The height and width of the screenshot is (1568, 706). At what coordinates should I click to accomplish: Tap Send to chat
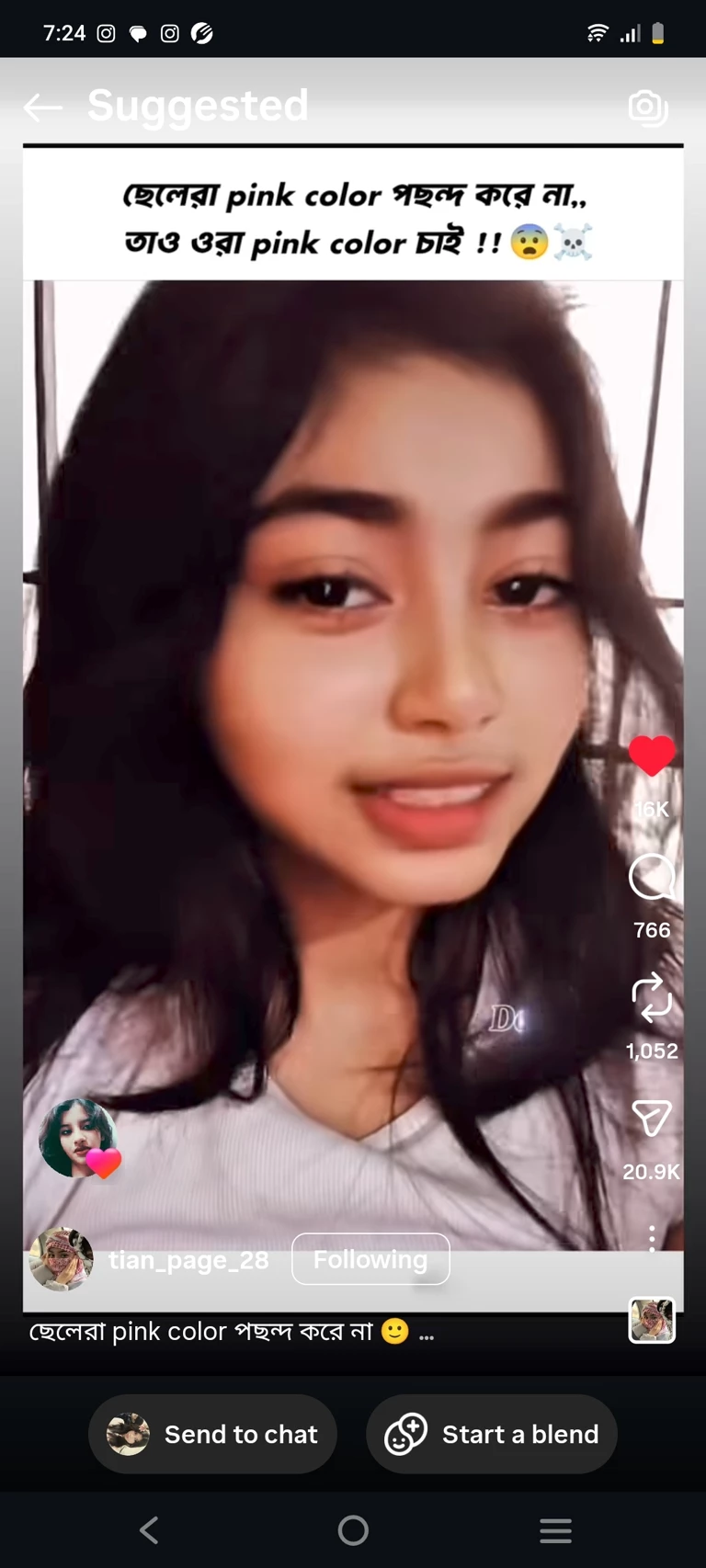click(213, 1434)
